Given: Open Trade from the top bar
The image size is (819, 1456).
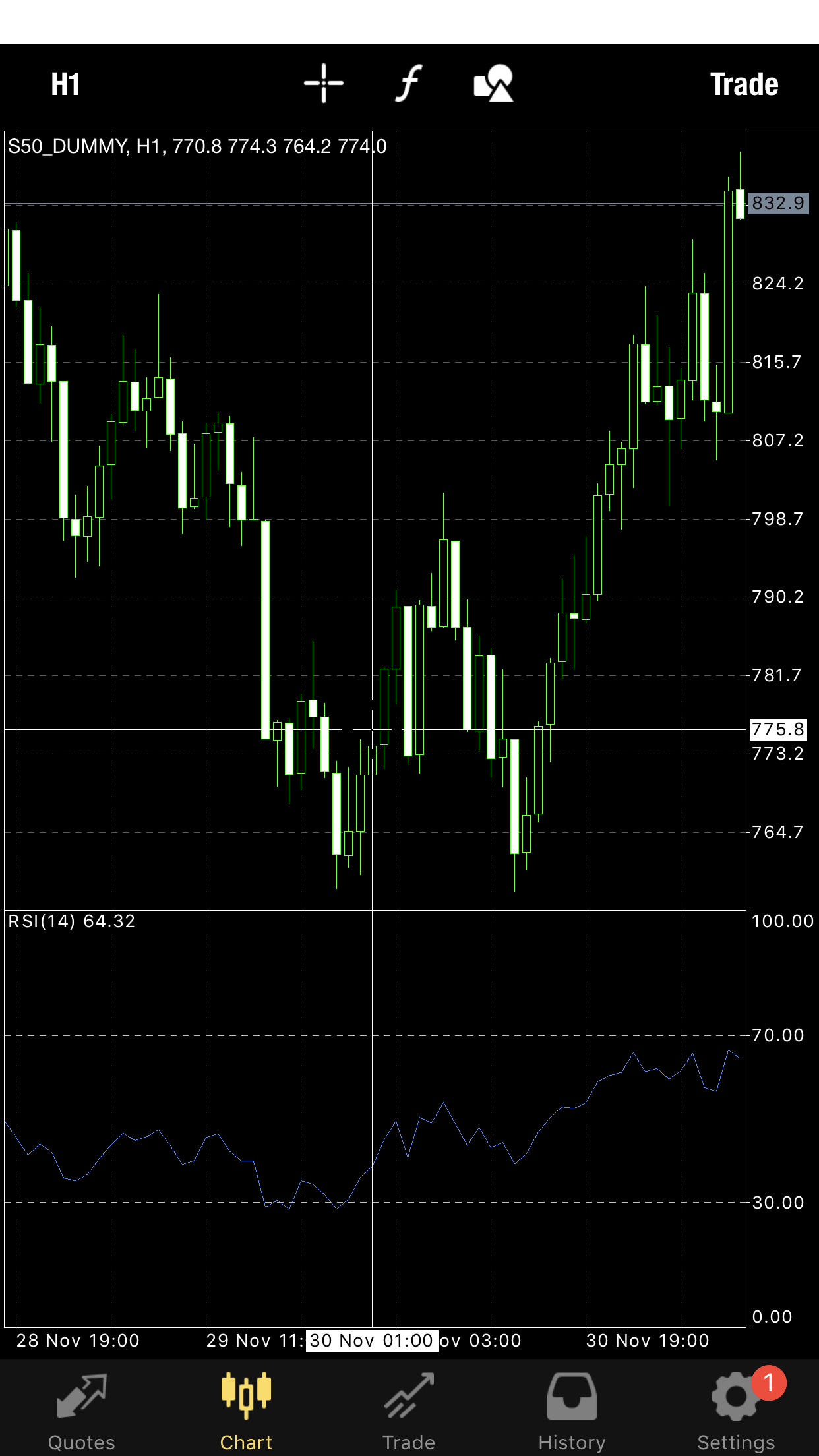Looking at the screenshot, I should 744,84.
